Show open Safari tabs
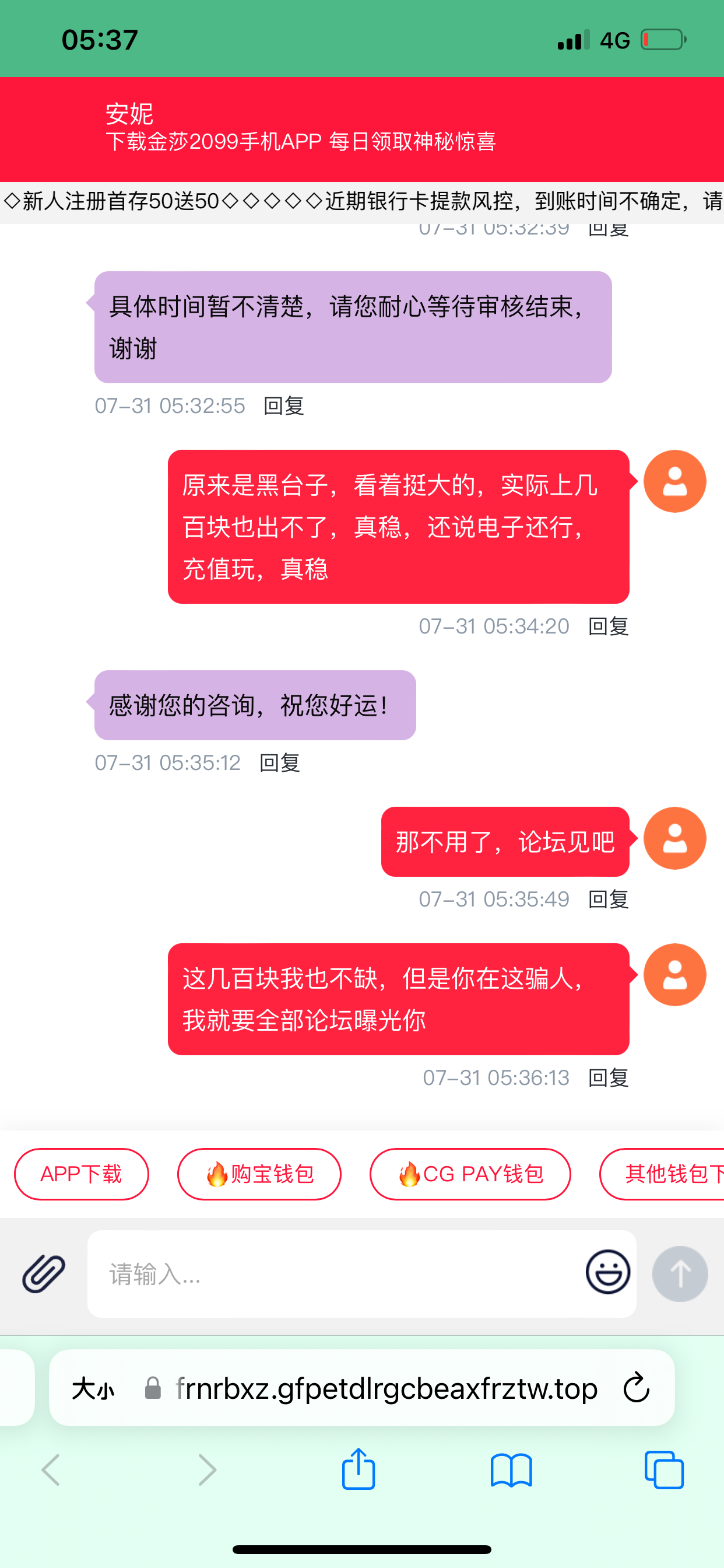This screenshot has width=724, height=1568. (x=664, y=1470)
